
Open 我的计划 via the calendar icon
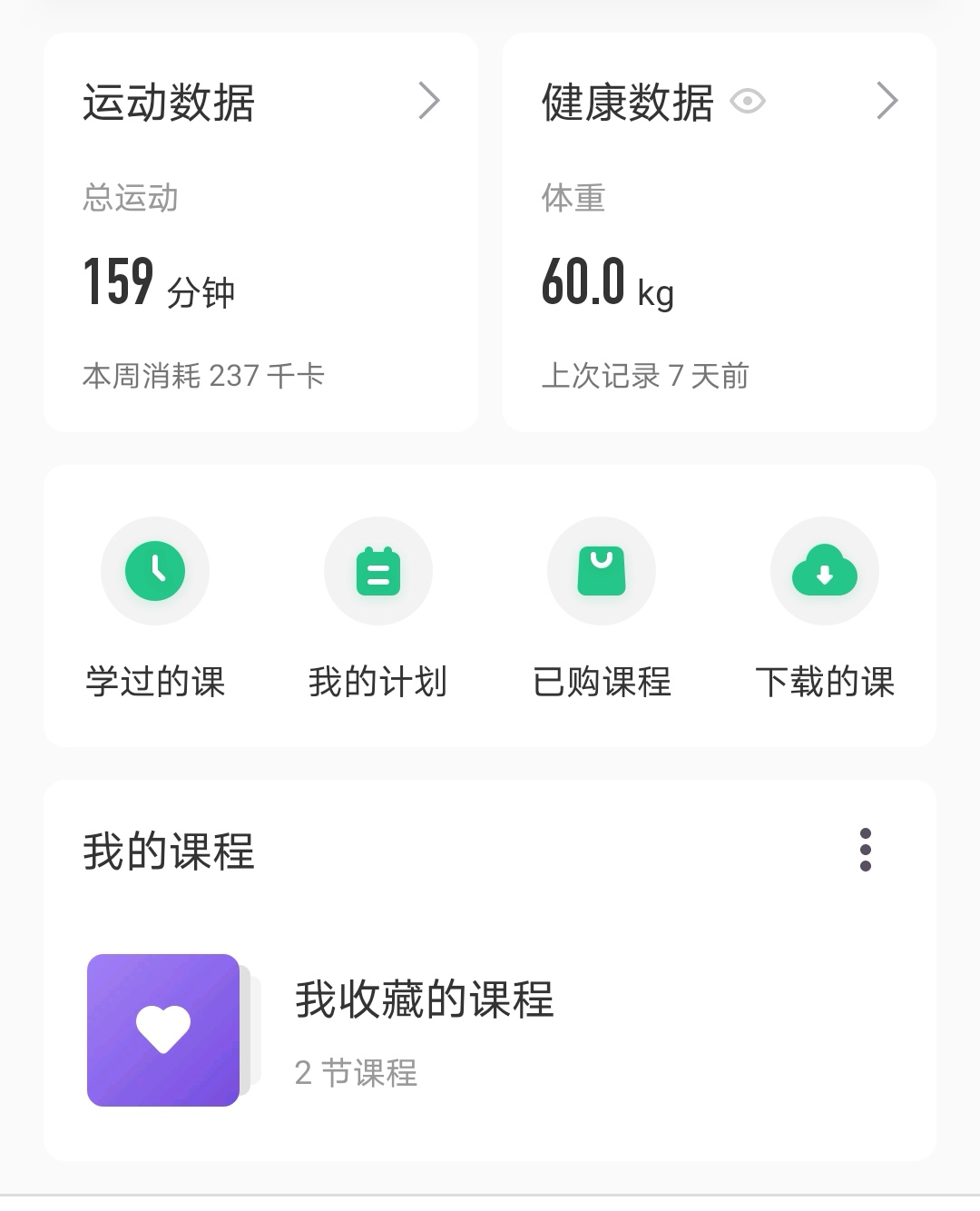(378, 571)
